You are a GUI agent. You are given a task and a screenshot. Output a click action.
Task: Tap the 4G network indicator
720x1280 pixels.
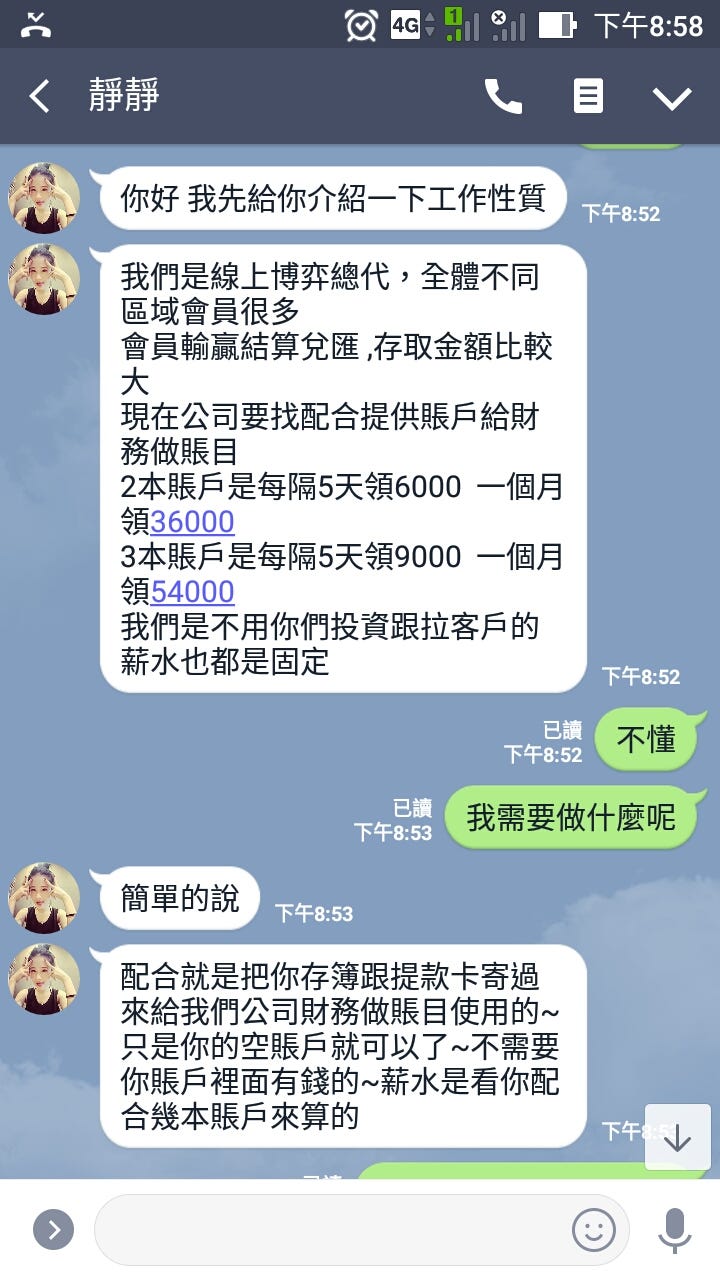click(407, 22)
